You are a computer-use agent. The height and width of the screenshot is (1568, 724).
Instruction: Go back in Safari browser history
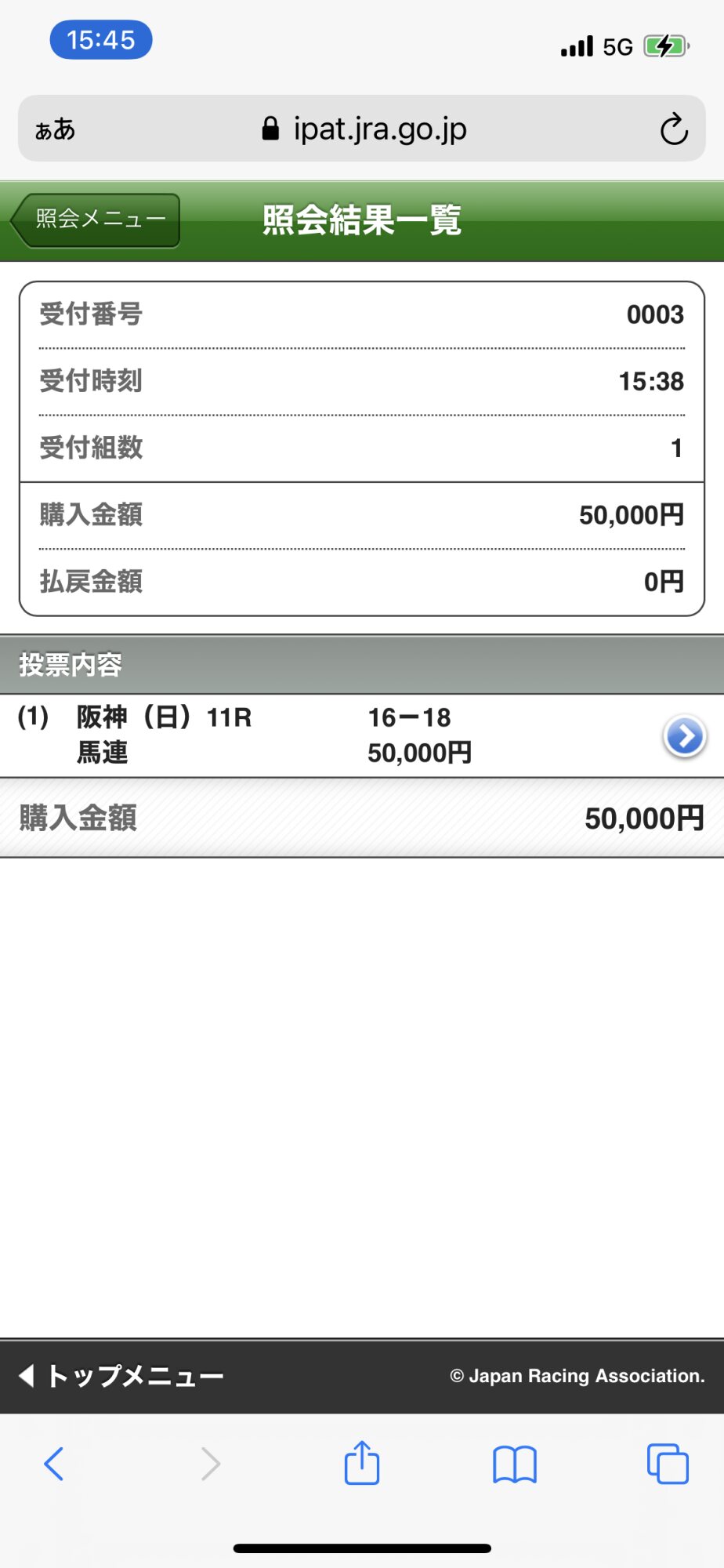(x=53, y=1463)
